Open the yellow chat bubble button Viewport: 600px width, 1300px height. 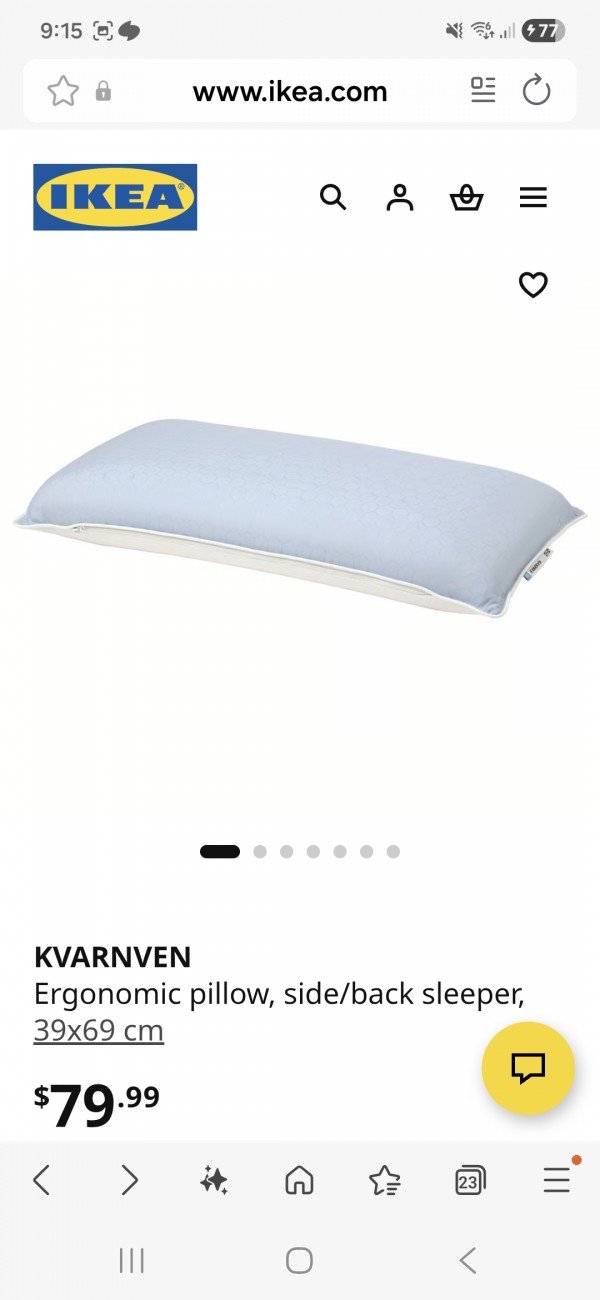pos(528,1068)
